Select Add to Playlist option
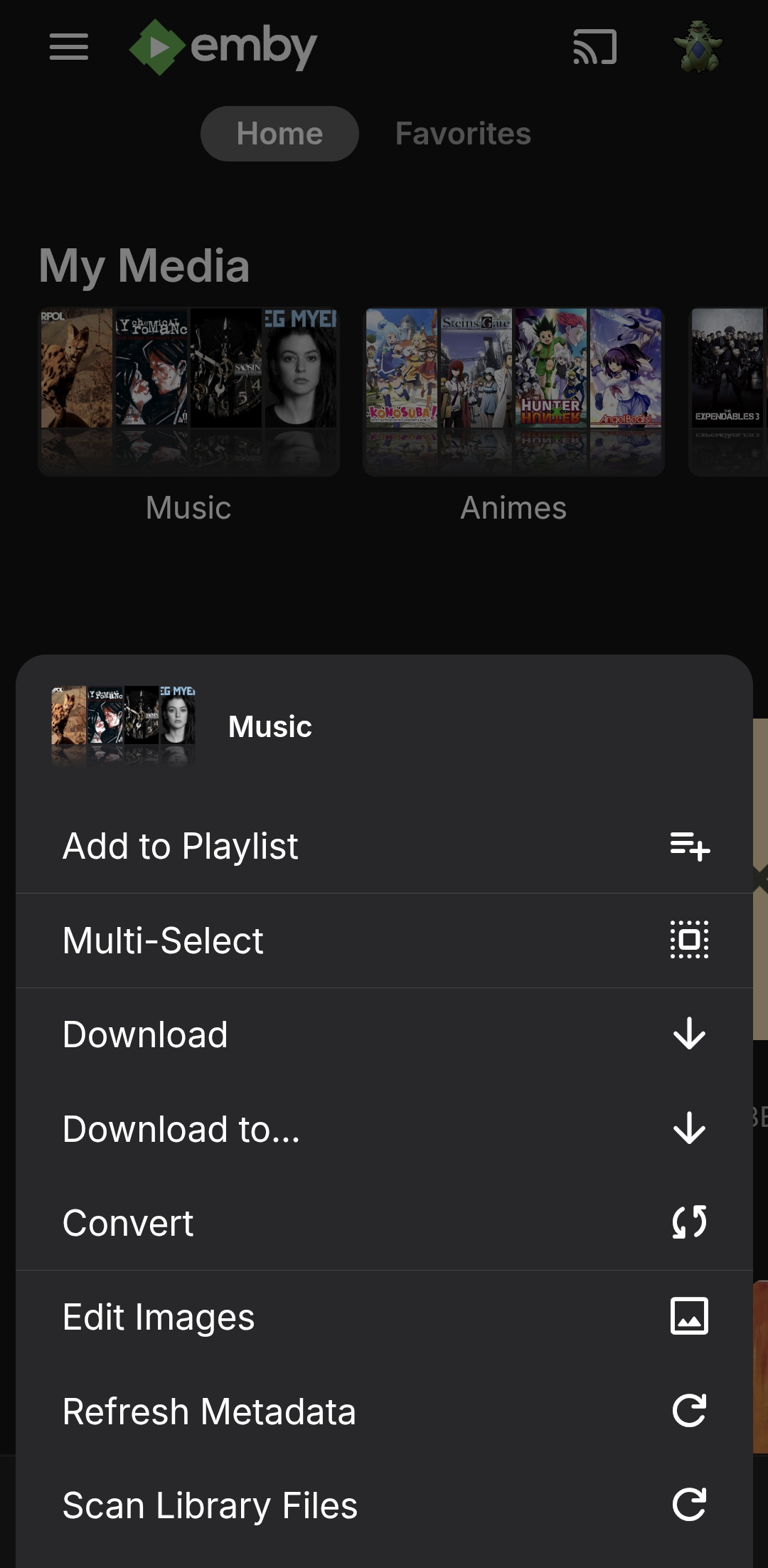 384,846
